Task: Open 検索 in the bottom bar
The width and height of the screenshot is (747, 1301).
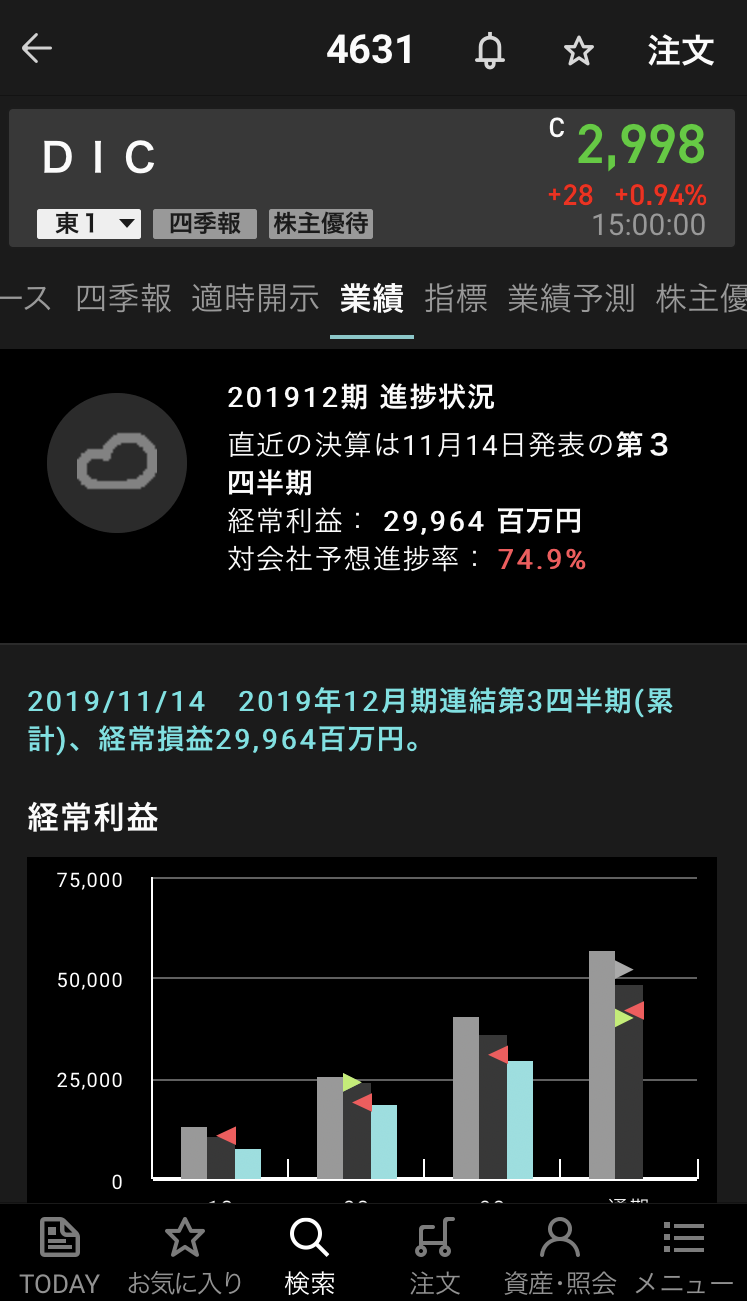Action: [310, 1255]
